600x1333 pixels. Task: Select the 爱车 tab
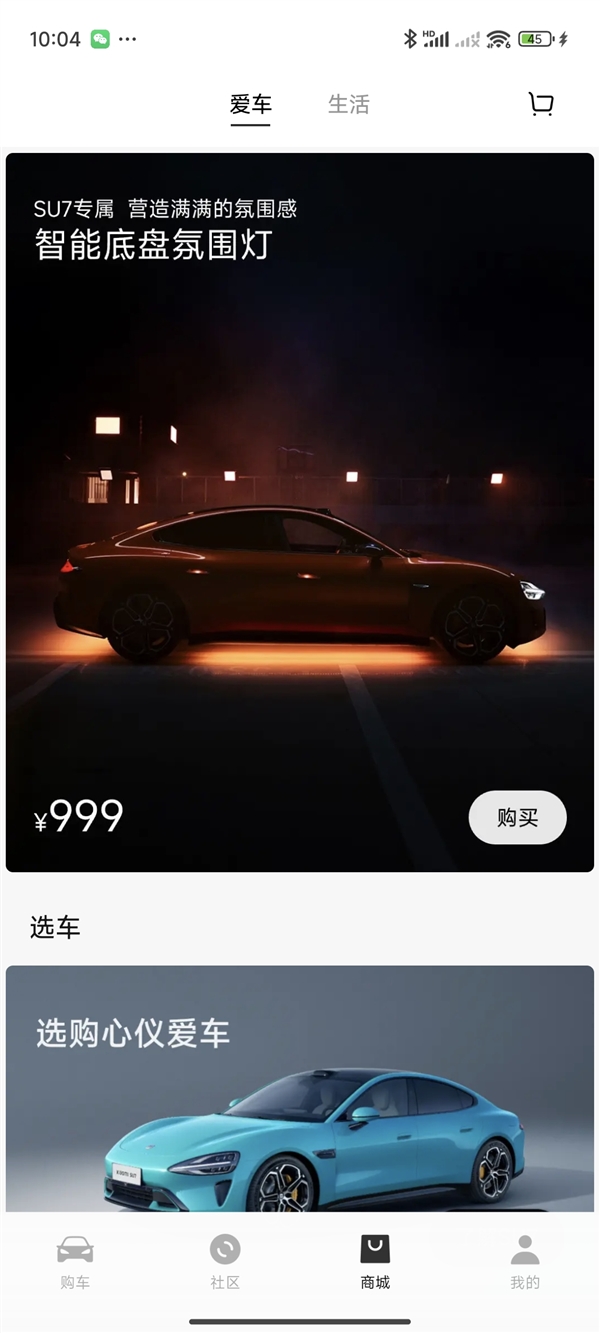click(x=250, y=104)
